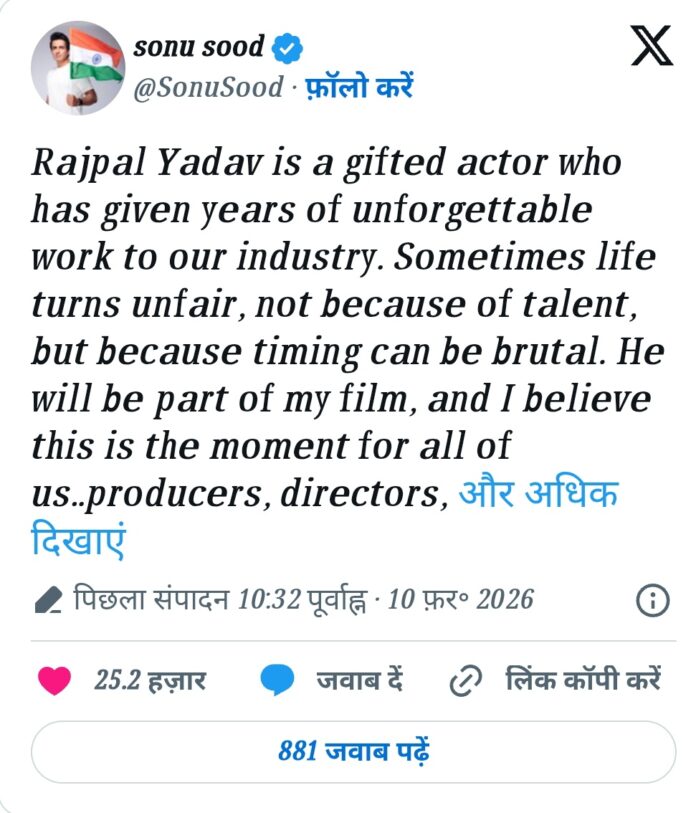This screenshot has width=696, height=813.
Task: Open the post on X via logo
Action: pos(649,46)
